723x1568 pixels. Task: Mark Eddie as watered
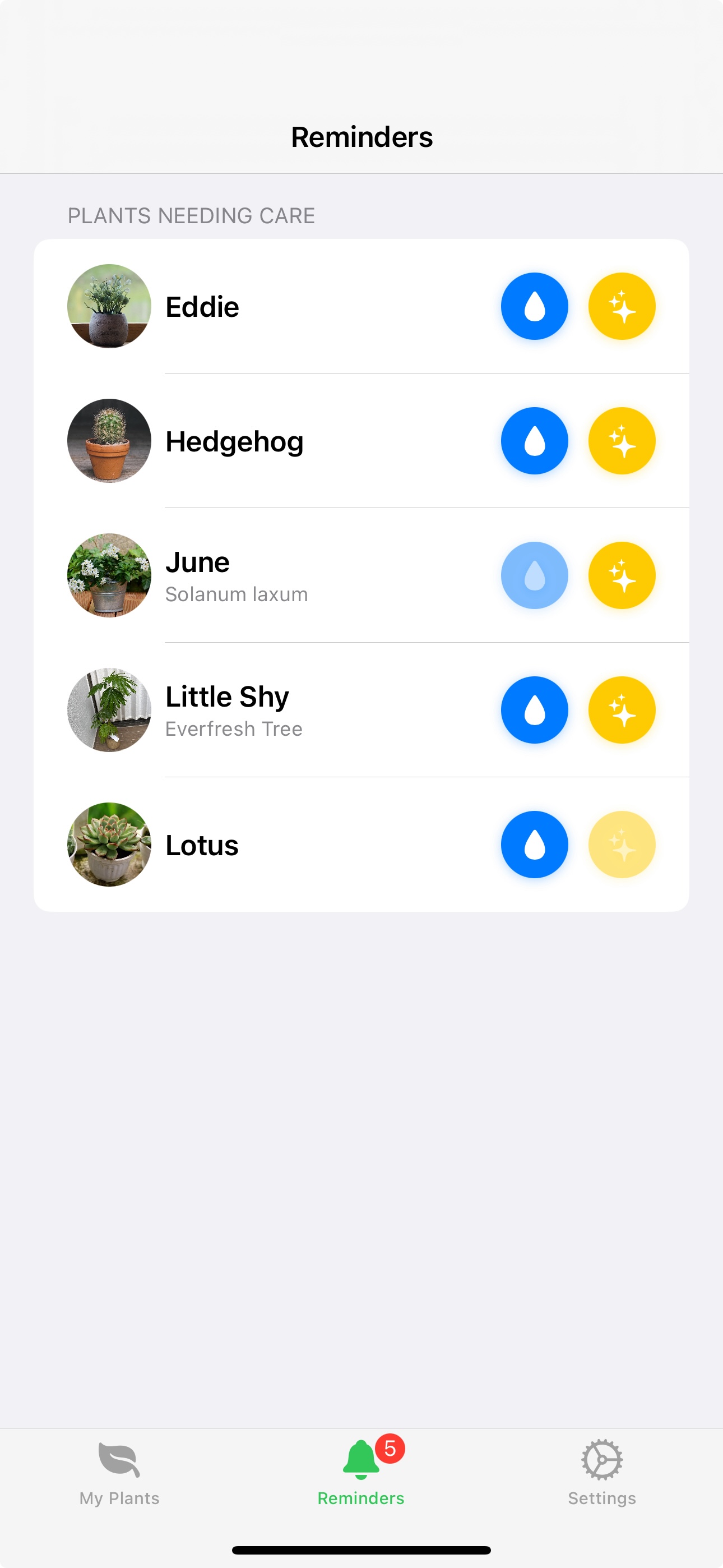click(534, 306)
